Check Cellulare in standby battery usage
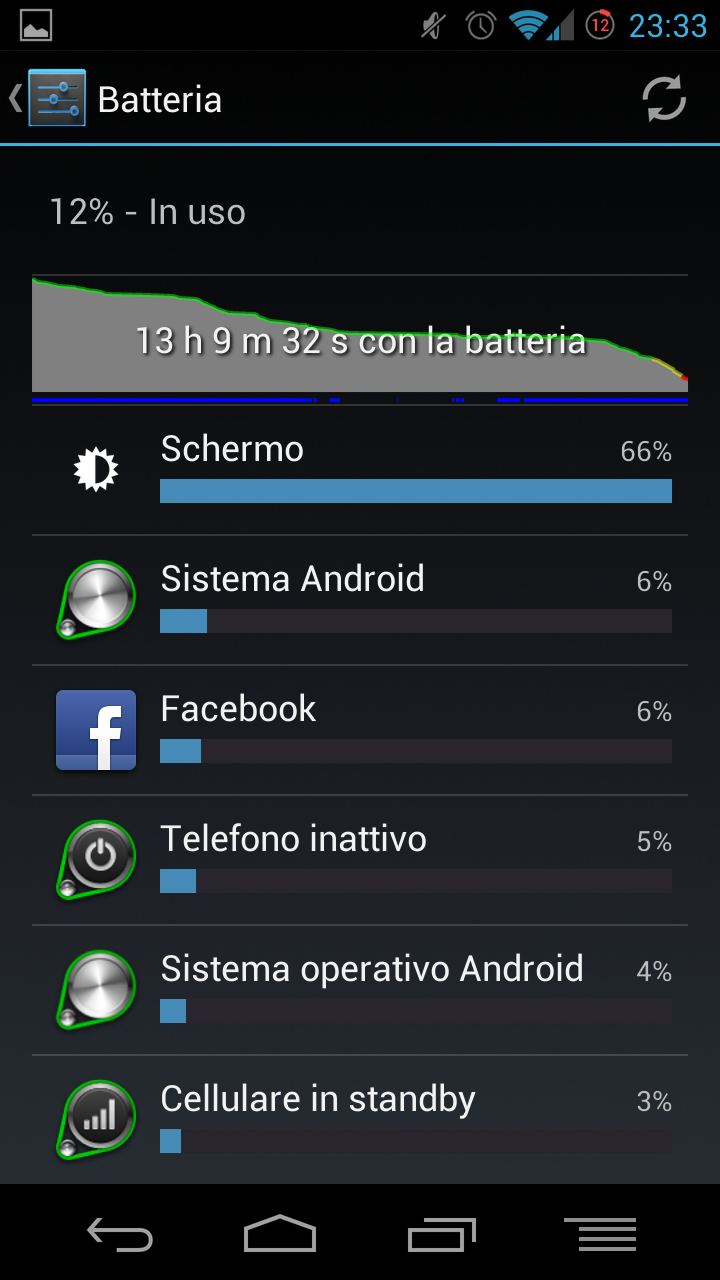Image resolution: width=720 pixels, height=1280 pixels. (x=360, y=1120)
